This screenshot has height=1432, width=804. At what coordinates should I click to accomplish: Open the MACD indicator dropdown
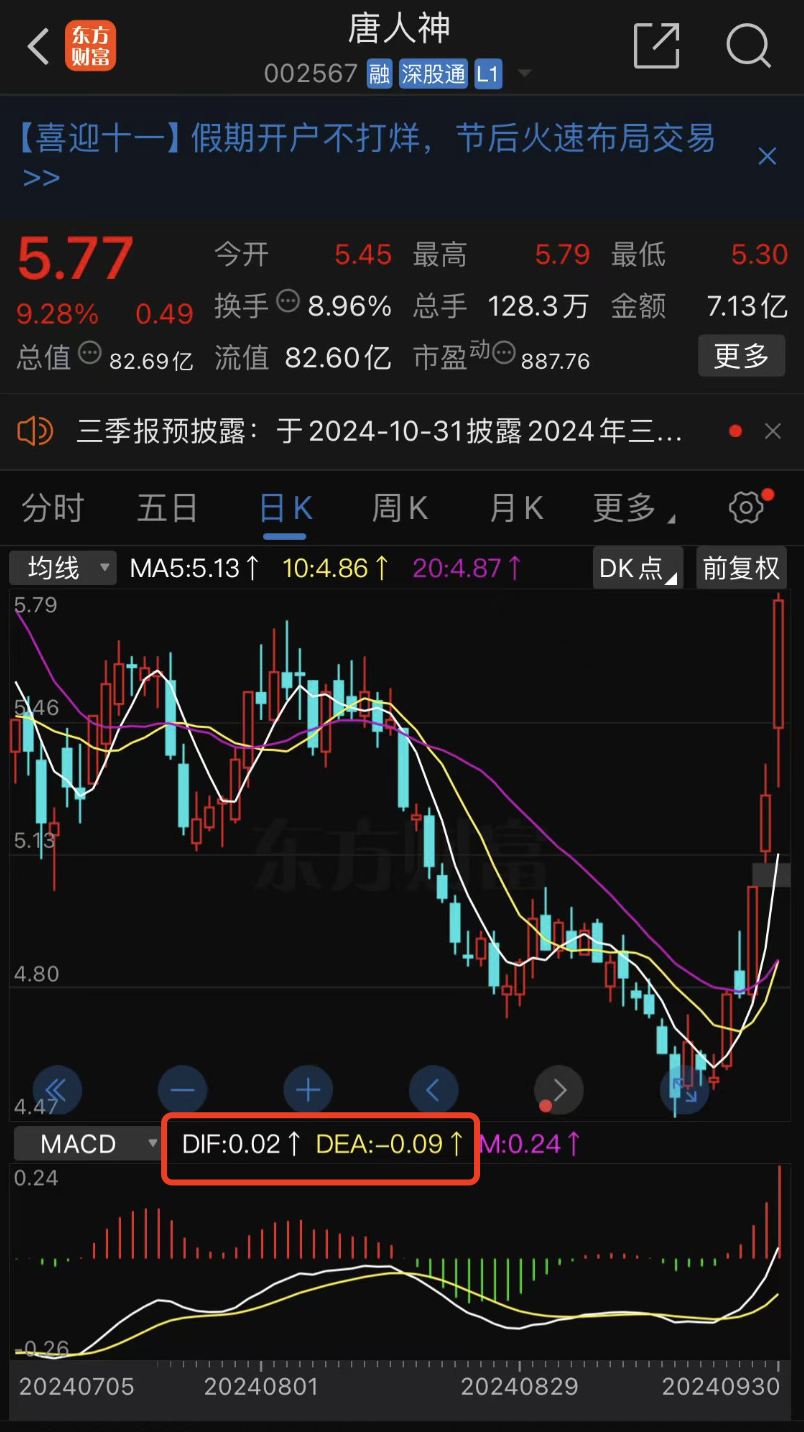pos(87,1144)
